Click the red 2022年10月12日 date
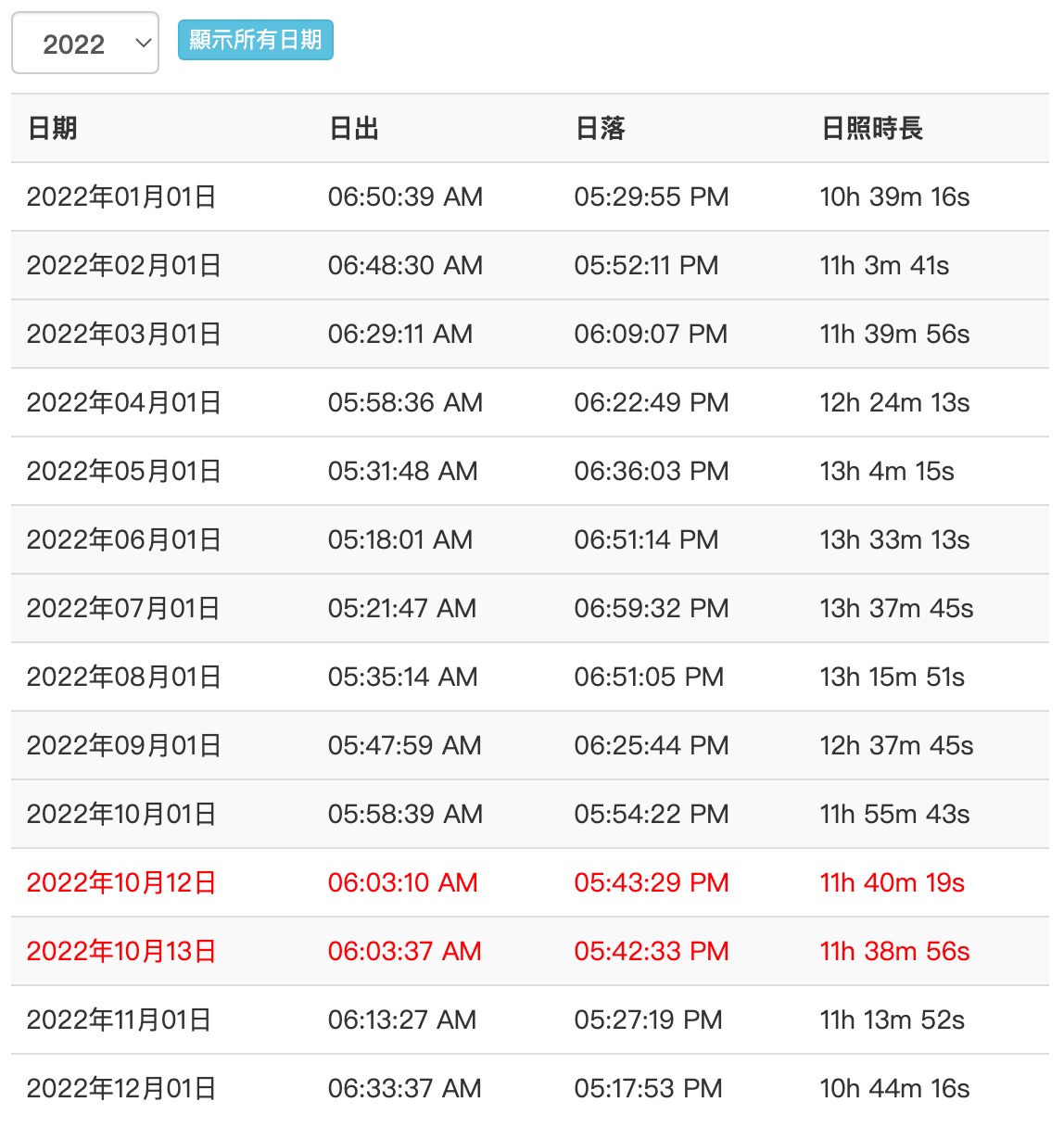Screen dimensions: 1064x1140 tap(121, 882)
